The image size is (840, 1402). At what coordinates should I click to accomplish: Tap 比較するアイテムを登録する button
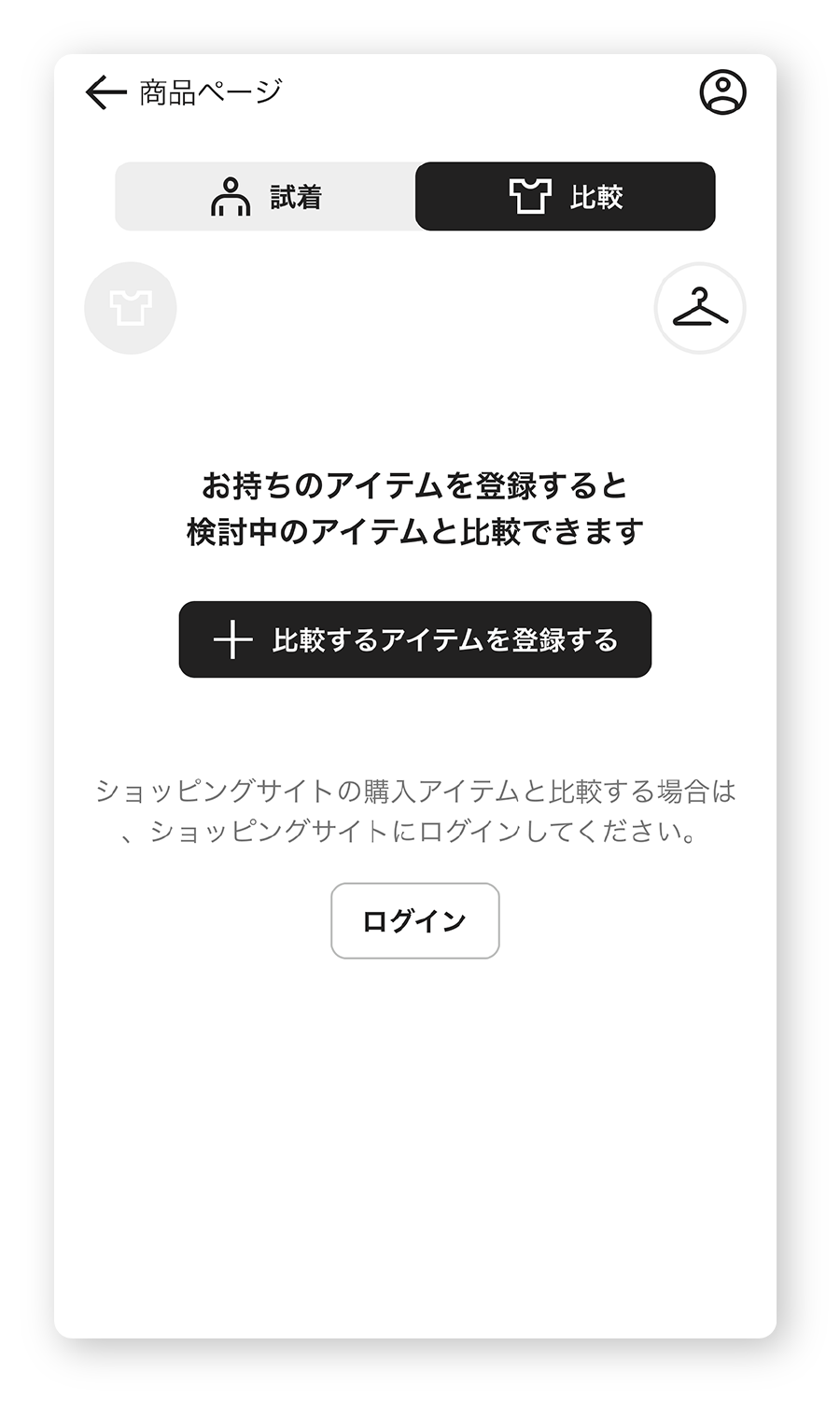(x=415, y=640)
